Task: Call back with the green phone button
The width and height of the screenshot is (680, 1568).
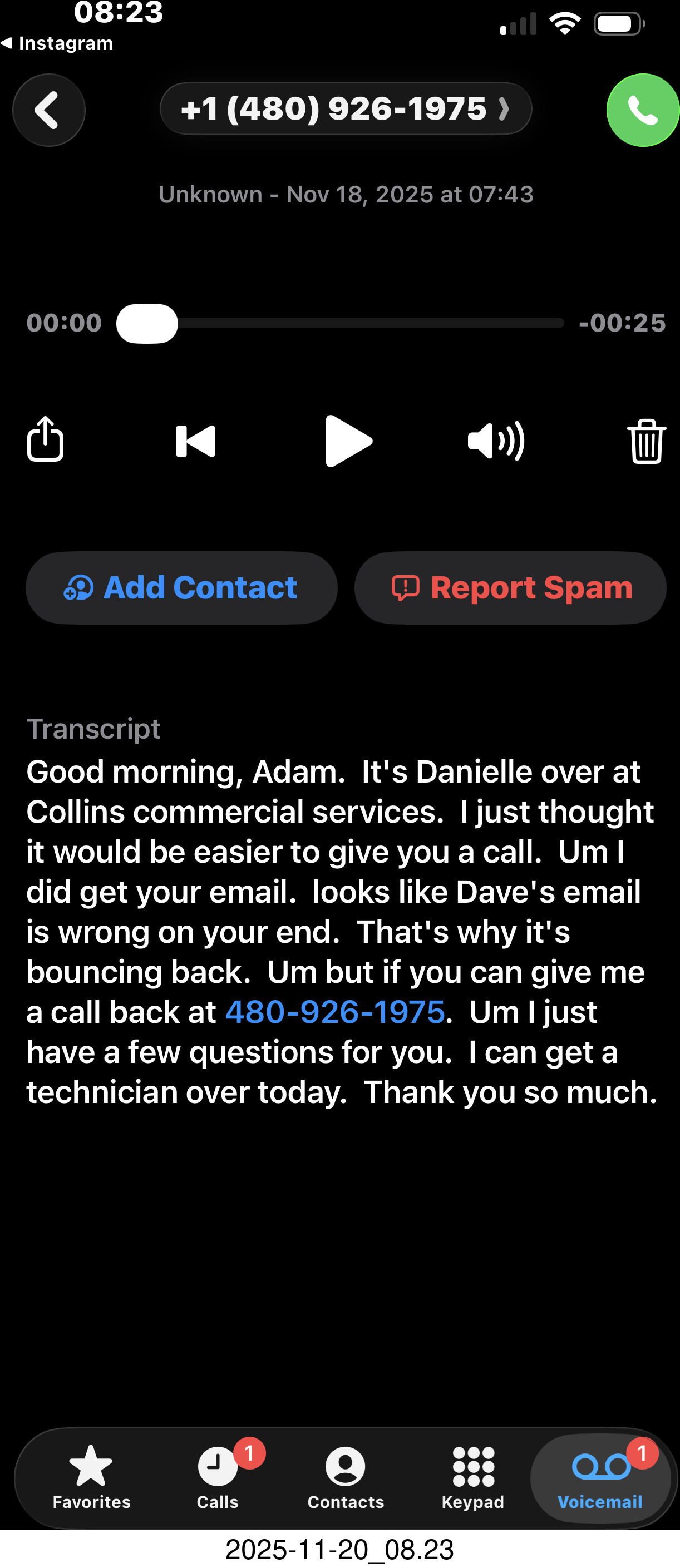Action: click(x=642, y=110)
